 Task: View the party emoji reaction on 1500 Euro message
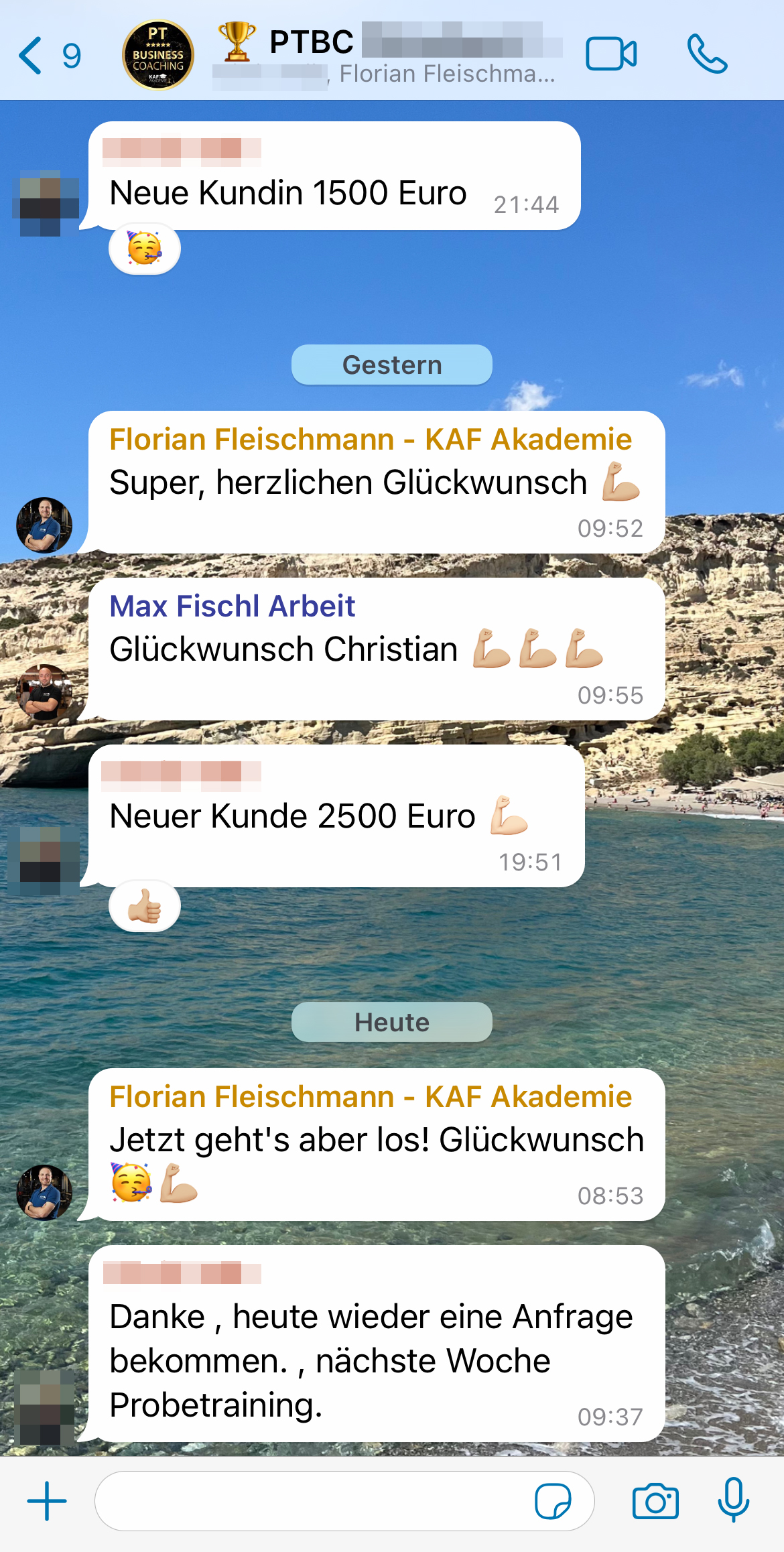pos(145,249)
